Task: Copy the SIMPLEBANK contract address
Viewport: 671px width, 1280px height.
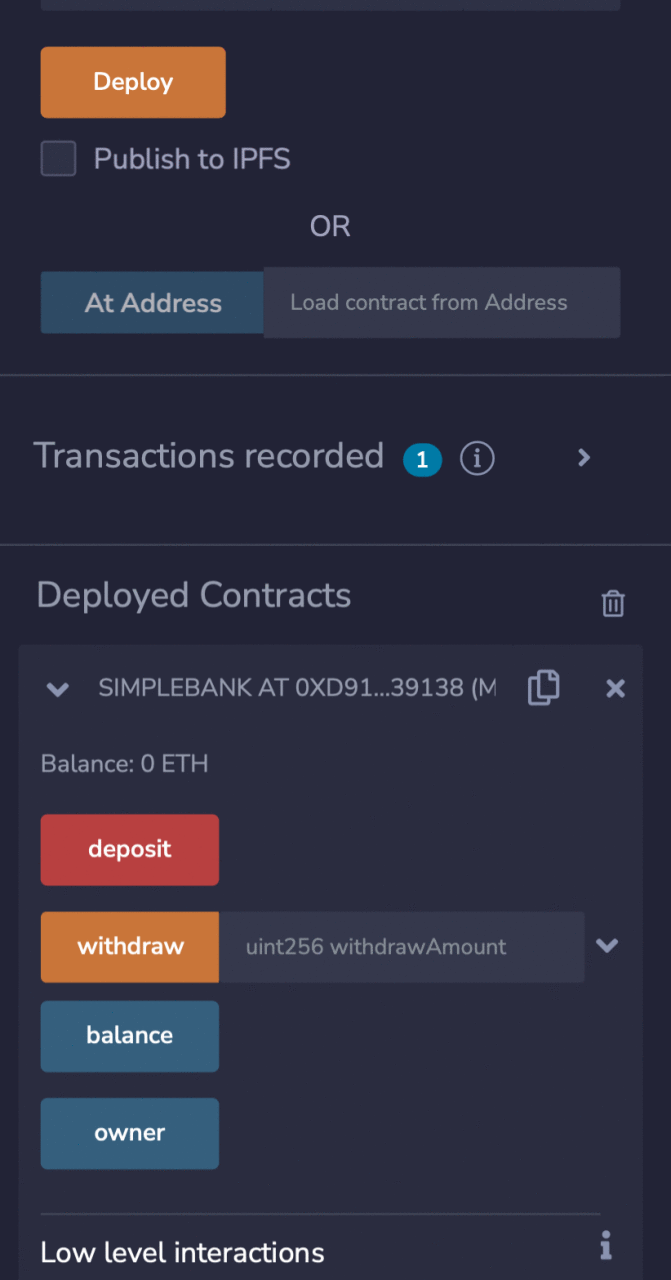Action: 543,688
